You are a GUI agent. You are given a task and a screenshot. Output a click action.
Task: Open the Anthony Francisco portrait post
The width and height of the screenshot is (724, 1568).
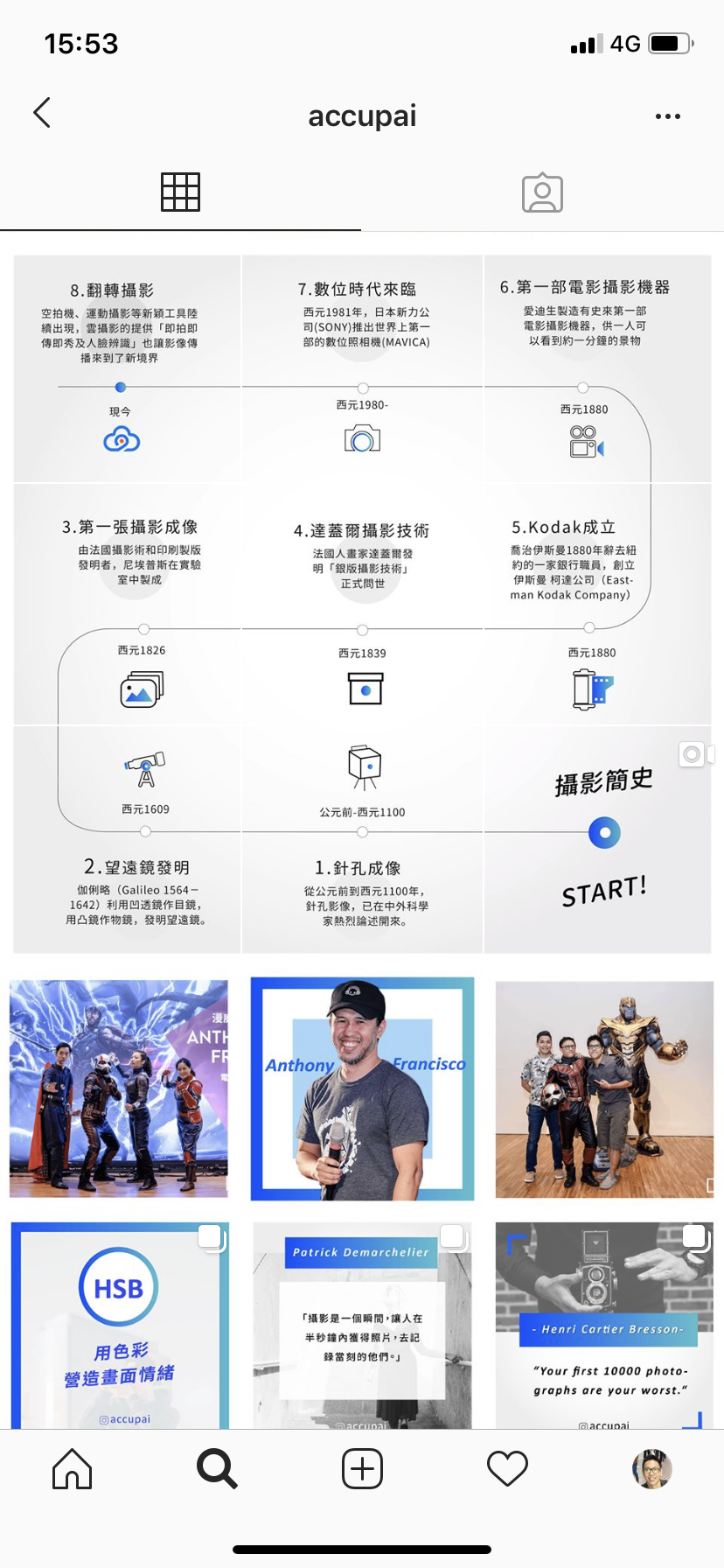point(362,1088)
